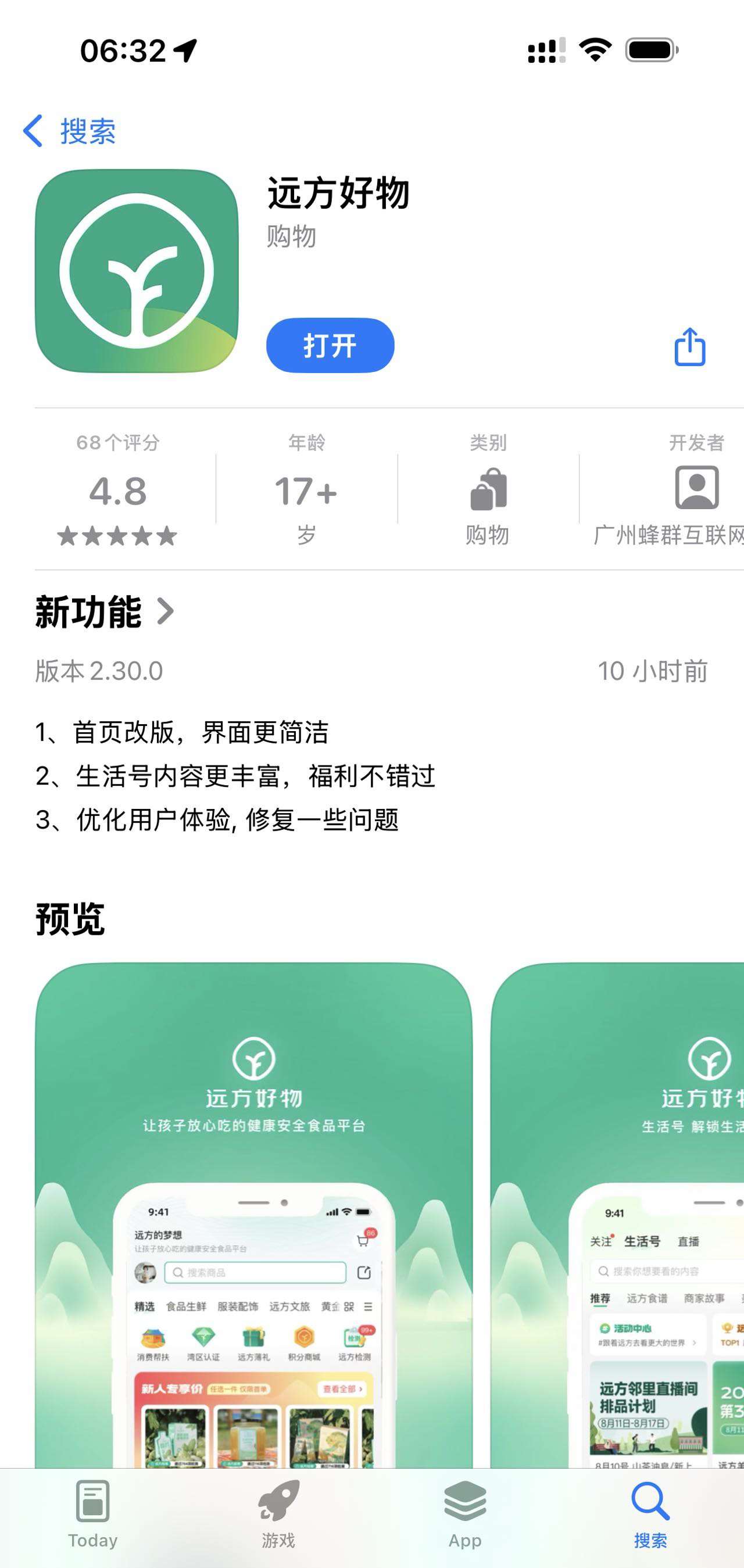
Task: Share the 远方好物 app page
Action: [x=689, y=347]
